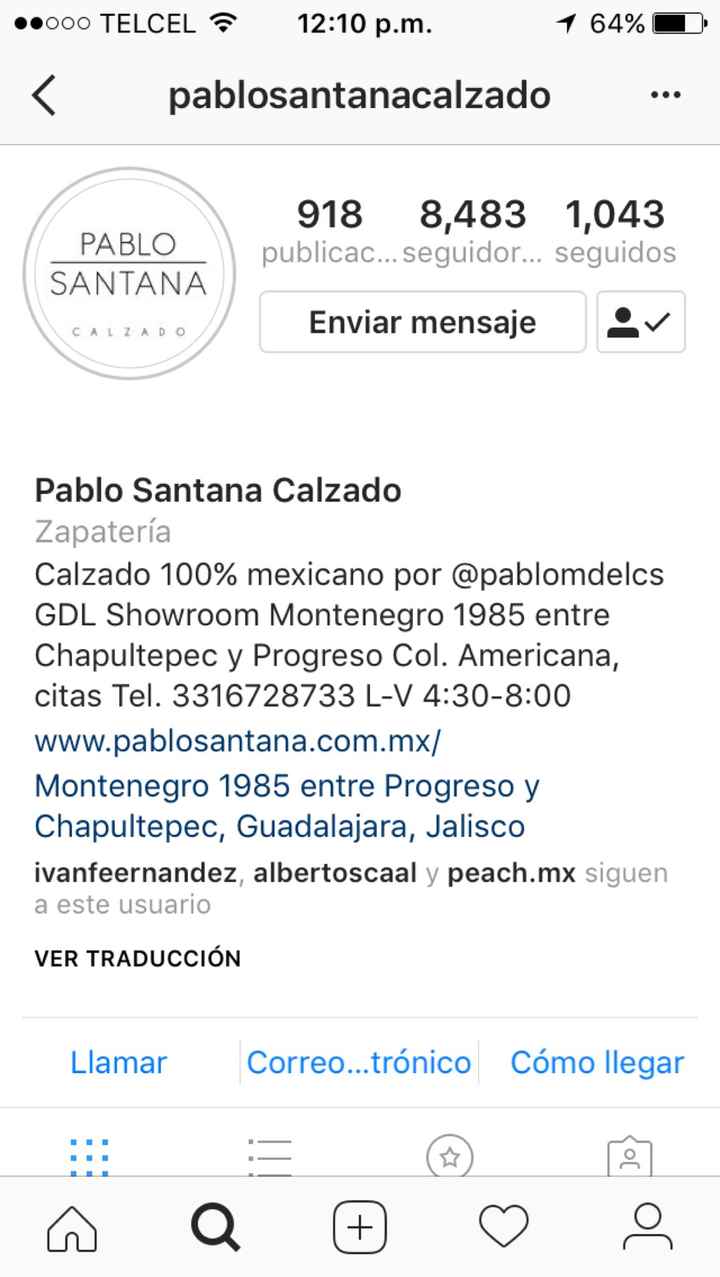Open the following status button
This screenshot has height=1277, width=720.
point(641,322)
